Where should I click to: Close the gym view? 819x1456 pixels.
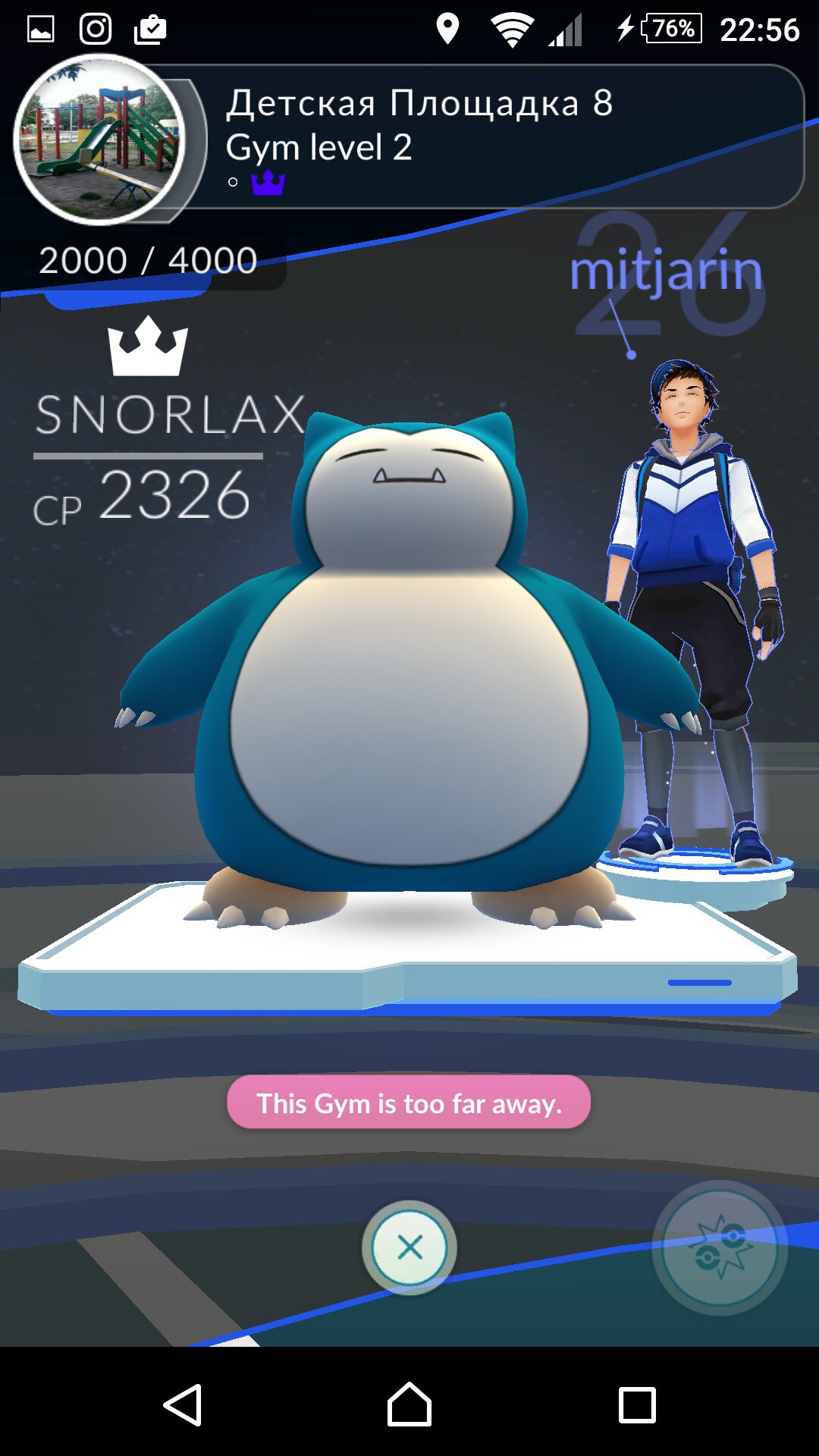409,1247
